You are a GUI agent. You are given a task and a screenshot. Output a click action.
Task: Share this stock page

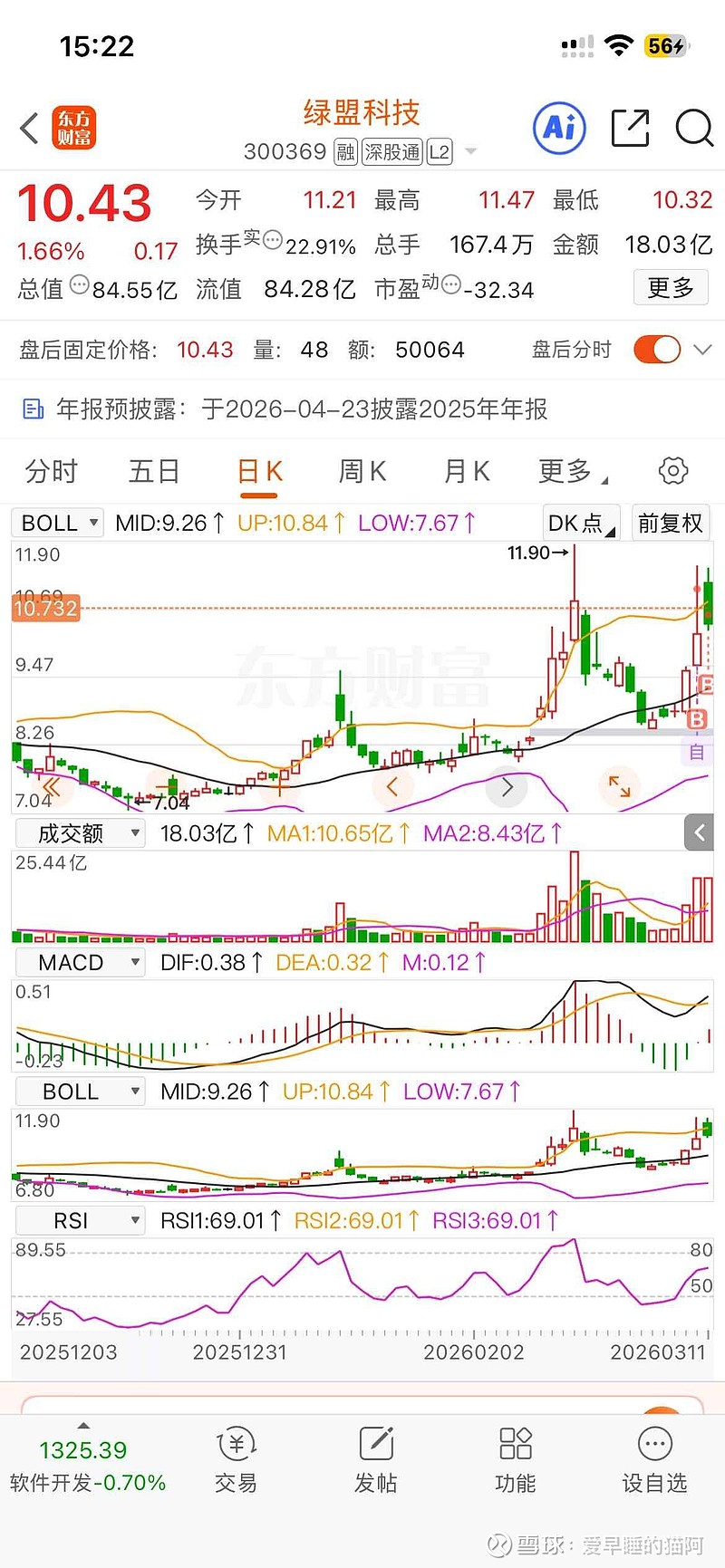[630, 129]
